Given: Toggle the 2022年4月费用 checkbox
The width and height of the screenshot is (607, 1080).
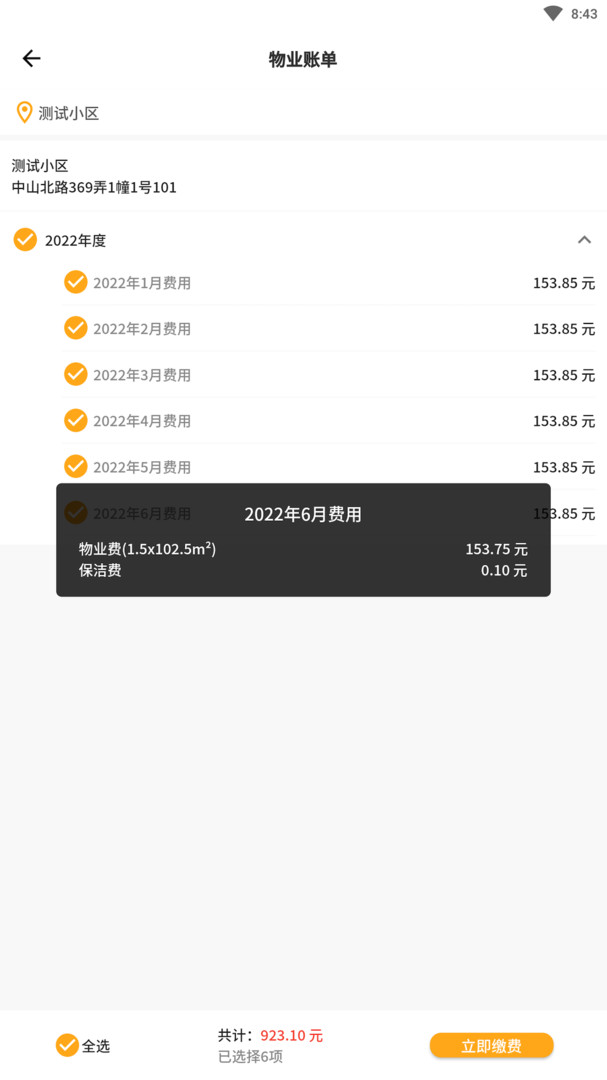Looking at the screenshot, I should click(76, 421).
